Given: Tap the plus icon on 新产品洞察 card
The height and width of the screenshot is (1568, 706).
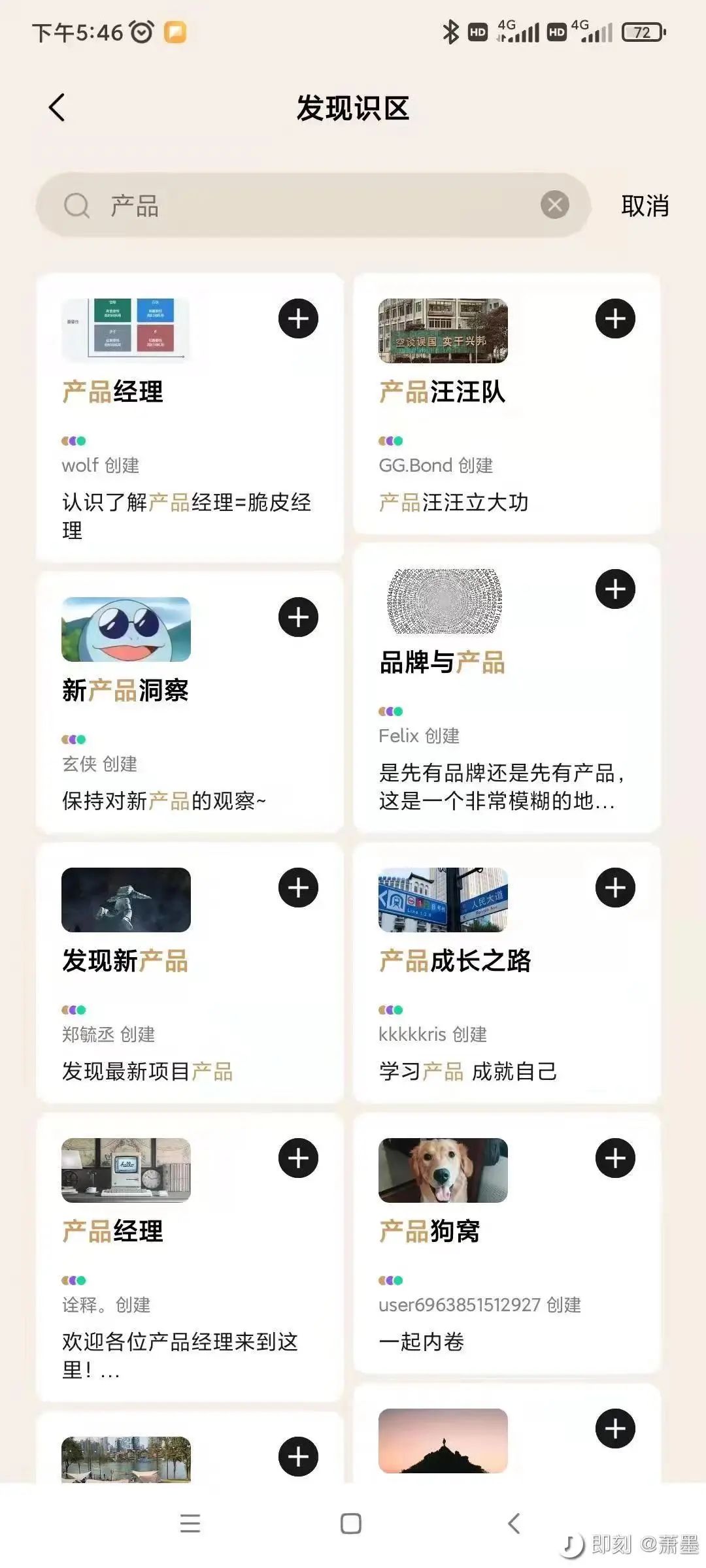Looking at the screenshot, I should [x=299, y=616].
